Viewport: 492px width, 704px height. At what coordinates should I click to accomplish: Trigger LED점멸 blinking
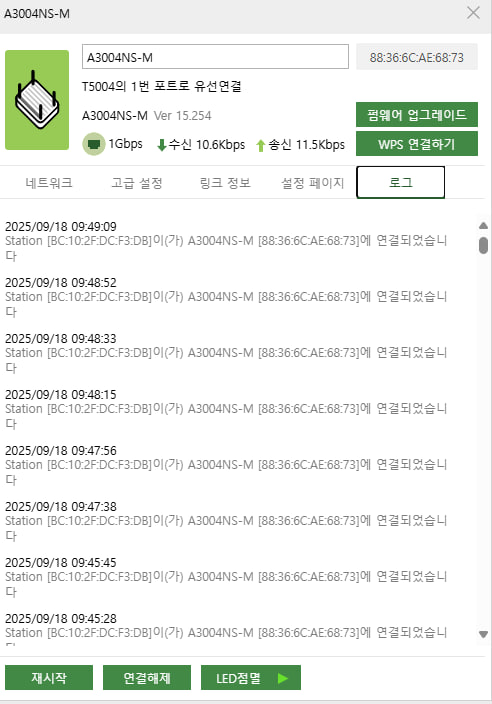coord(250,678)
